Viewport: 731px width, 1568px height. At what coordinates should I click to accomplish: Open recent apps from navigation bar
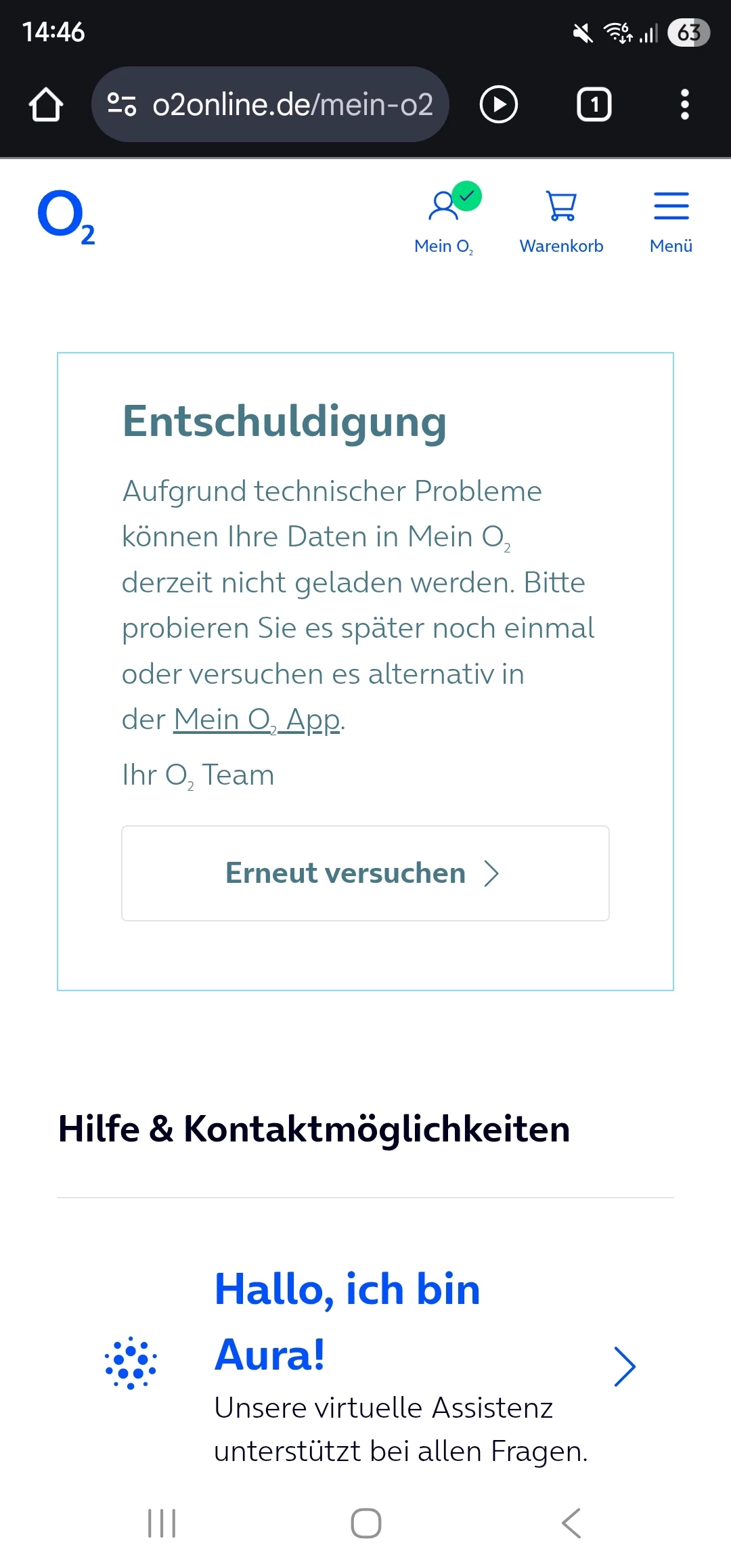pyautogui.click(x=162, y=1523)
